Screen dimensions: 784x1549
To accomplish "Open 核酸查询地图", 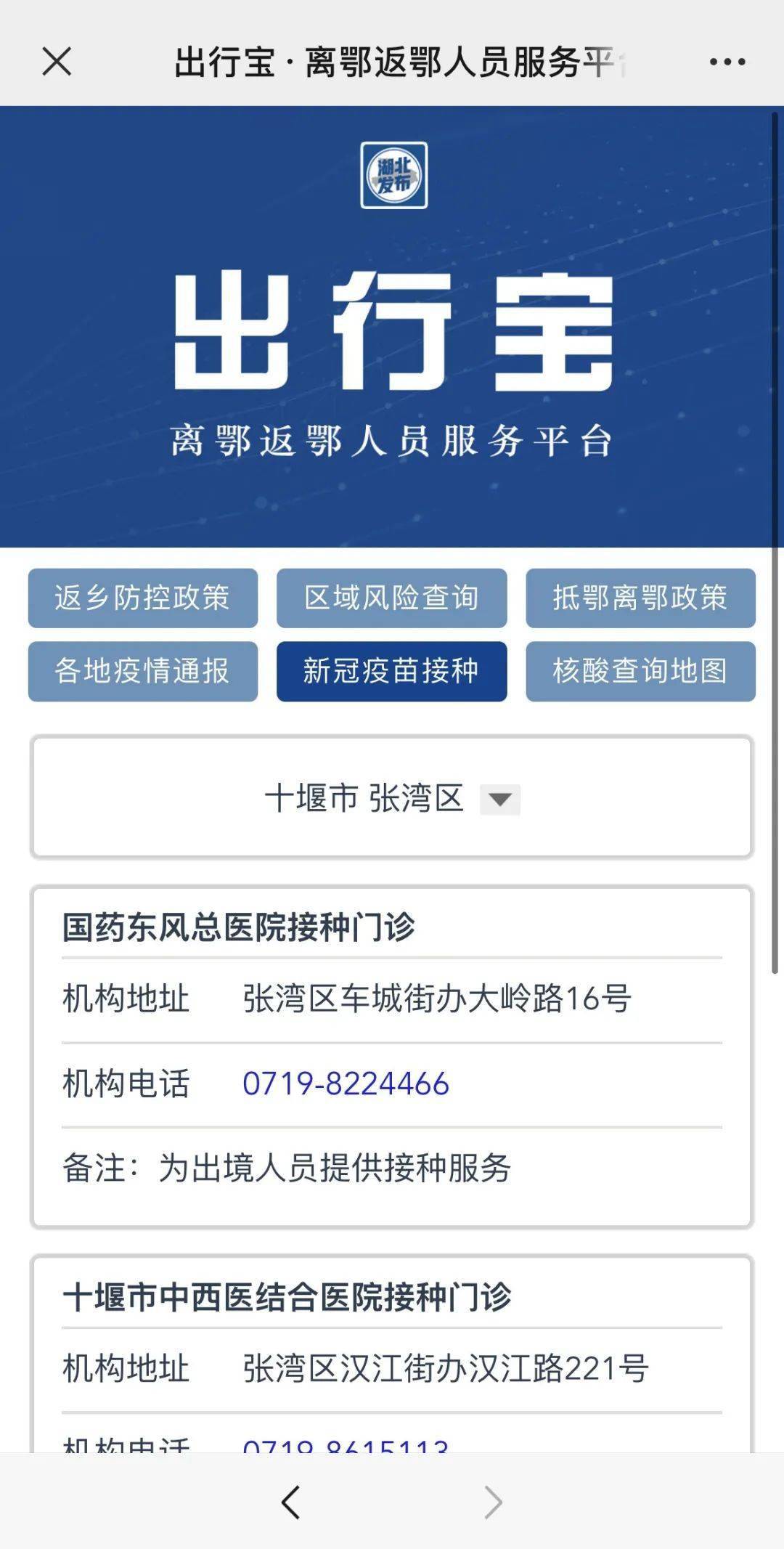I will tap(640, 671).
